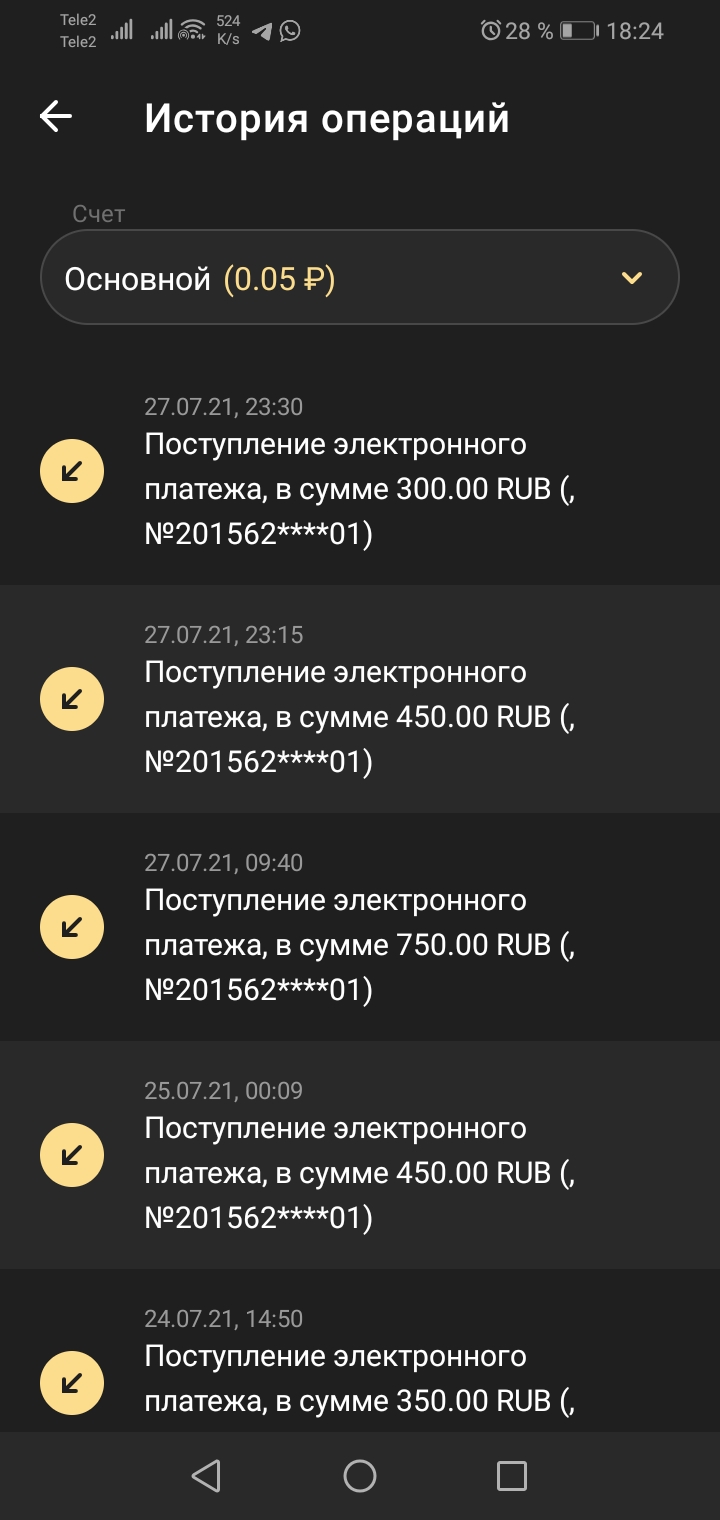
Task: Open recent apps from navigation bar
Action: [512, 1476]
